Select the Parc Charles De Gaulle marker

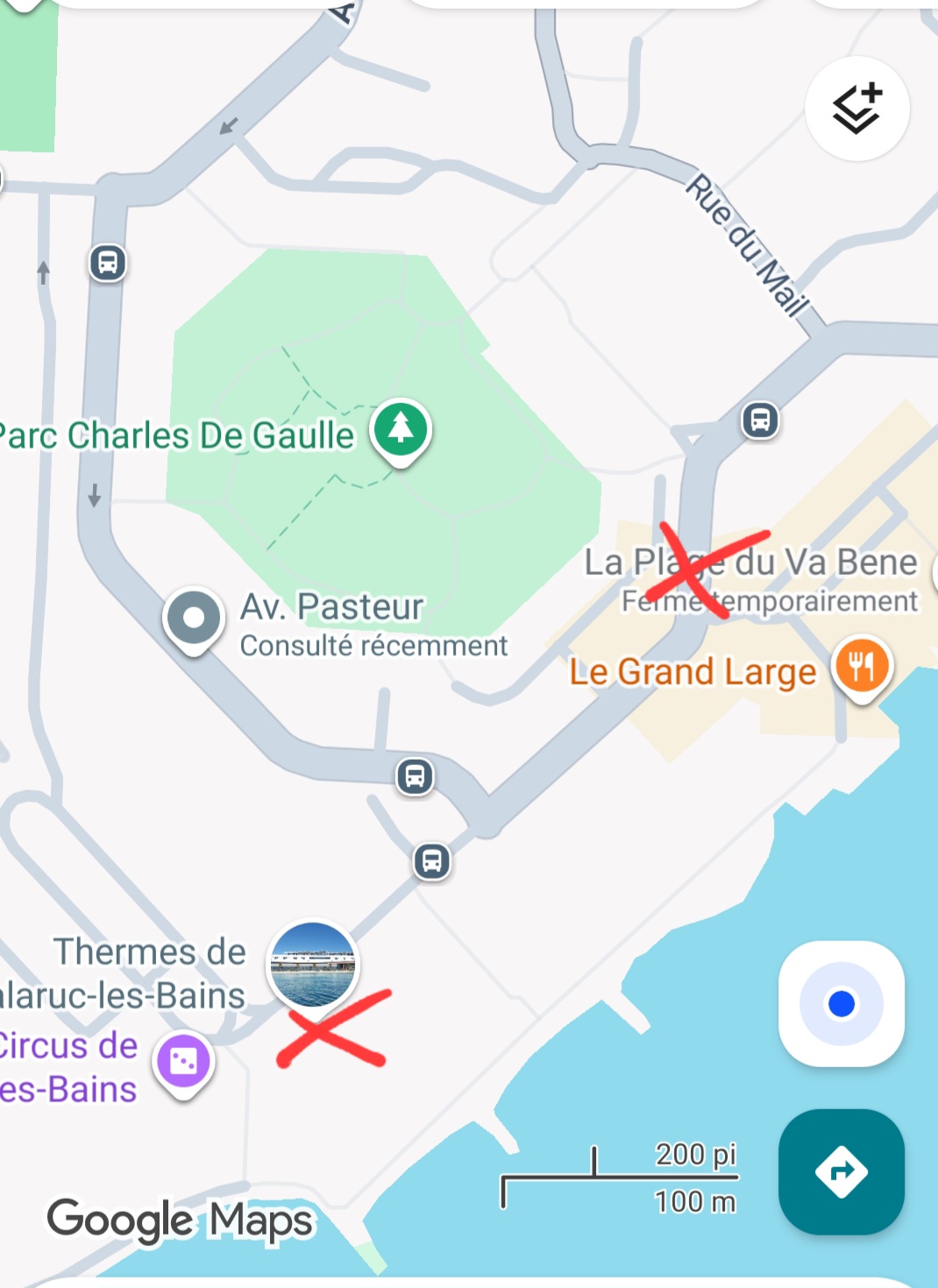(401, 430)
